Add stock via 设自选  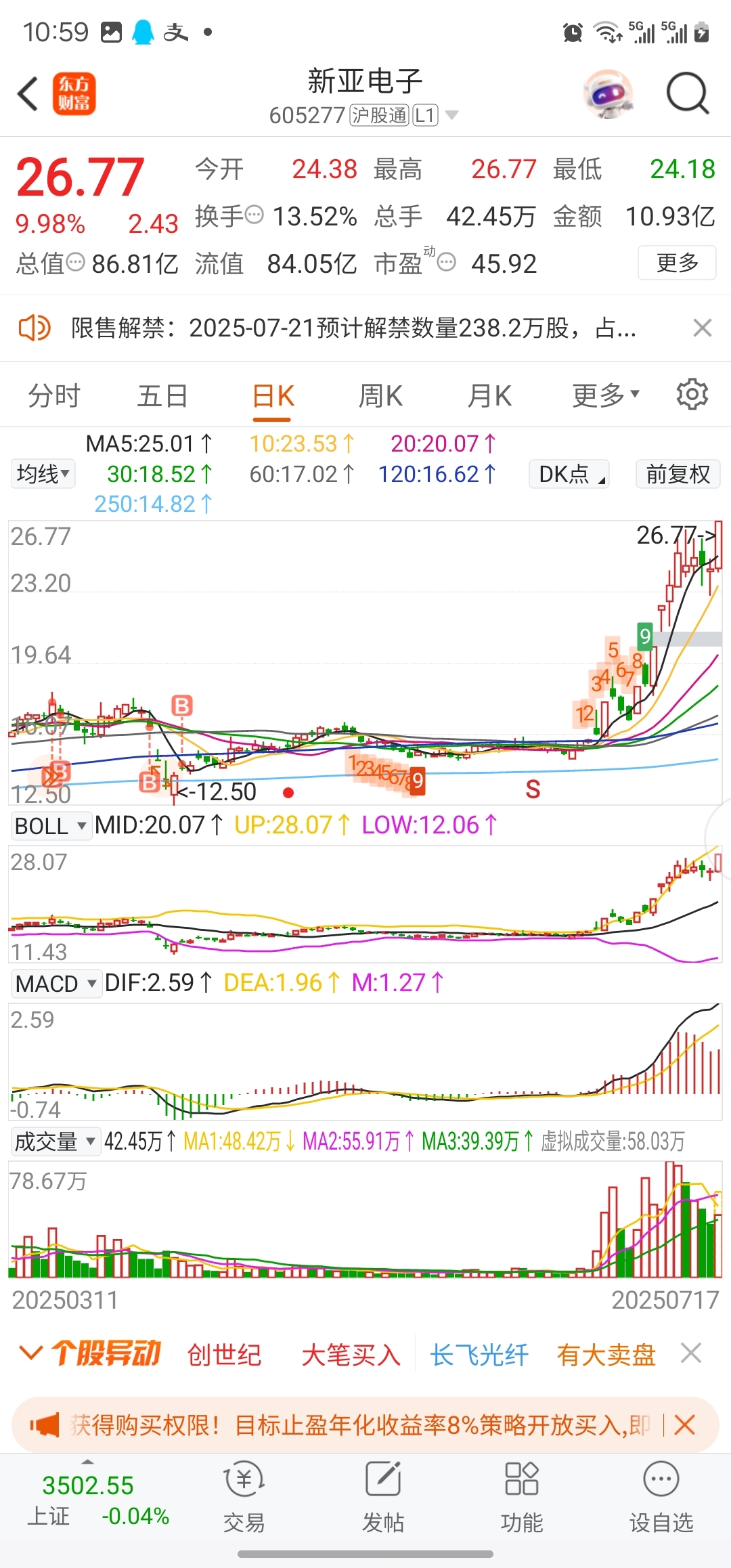click(661, 1498)
